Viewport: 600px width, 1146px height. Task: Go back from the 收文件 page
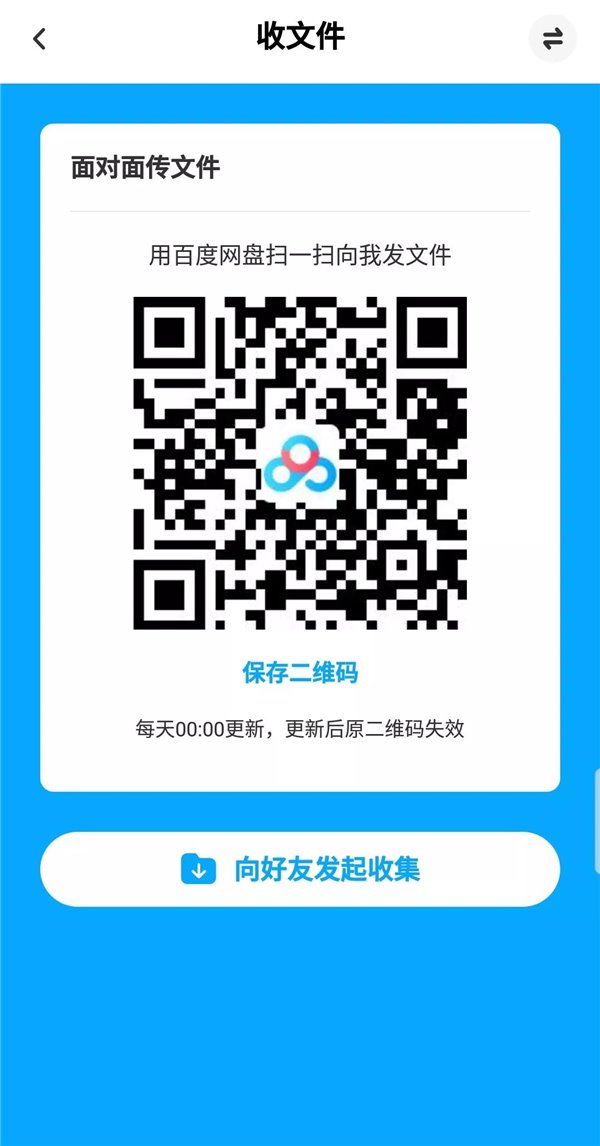pyautogui.click(x=39, y=39)
